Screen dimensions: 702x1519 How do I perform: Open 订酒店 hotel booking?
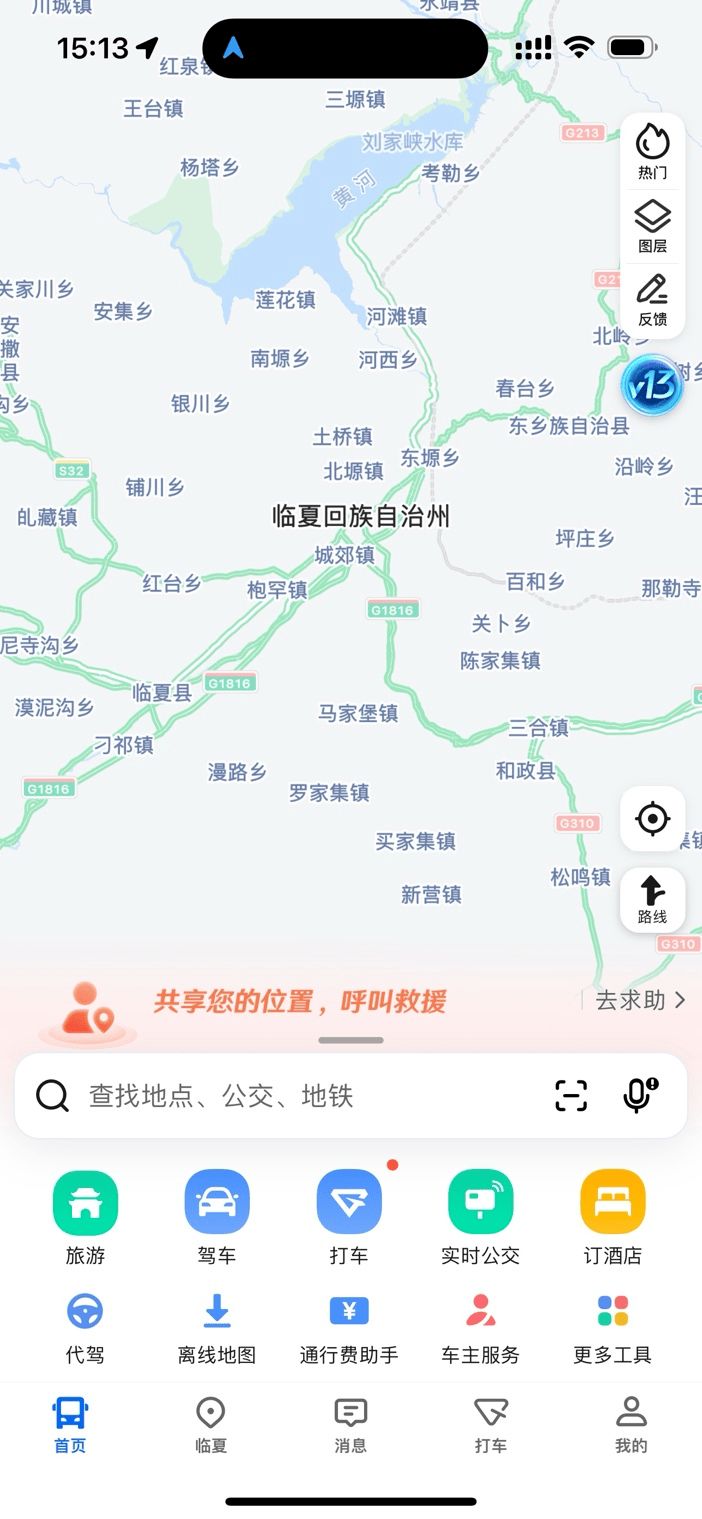[x=613, y=1218]
